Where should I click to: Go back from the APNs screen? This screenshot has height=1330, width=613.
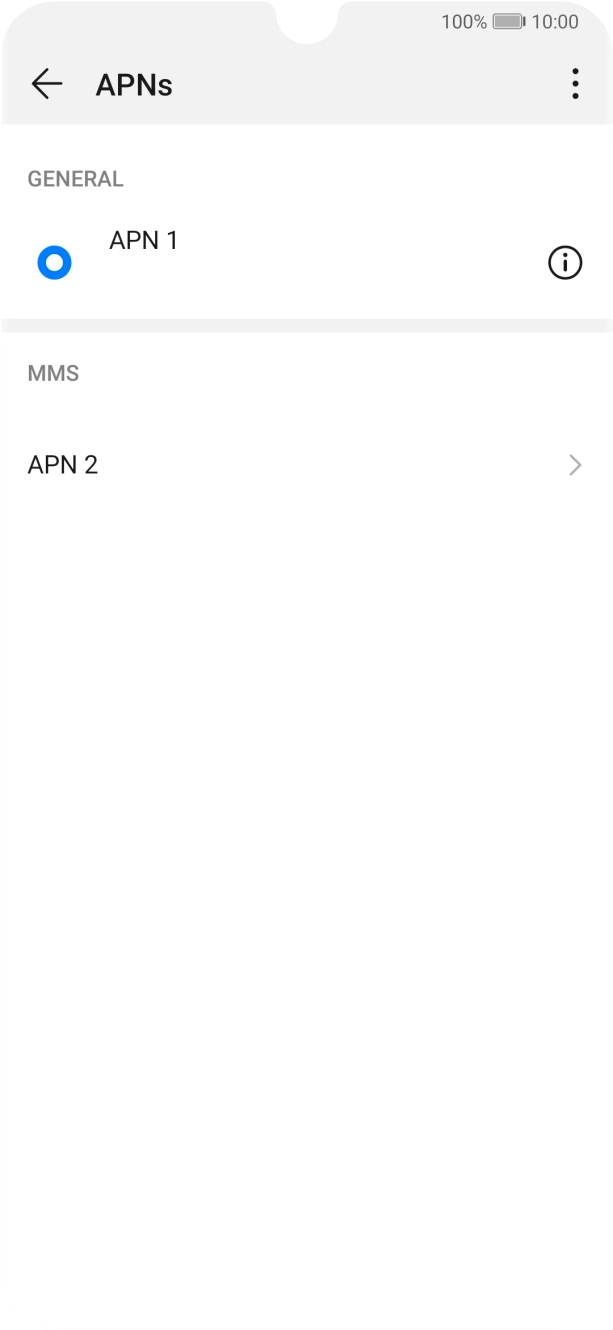[x=47, y=85]
